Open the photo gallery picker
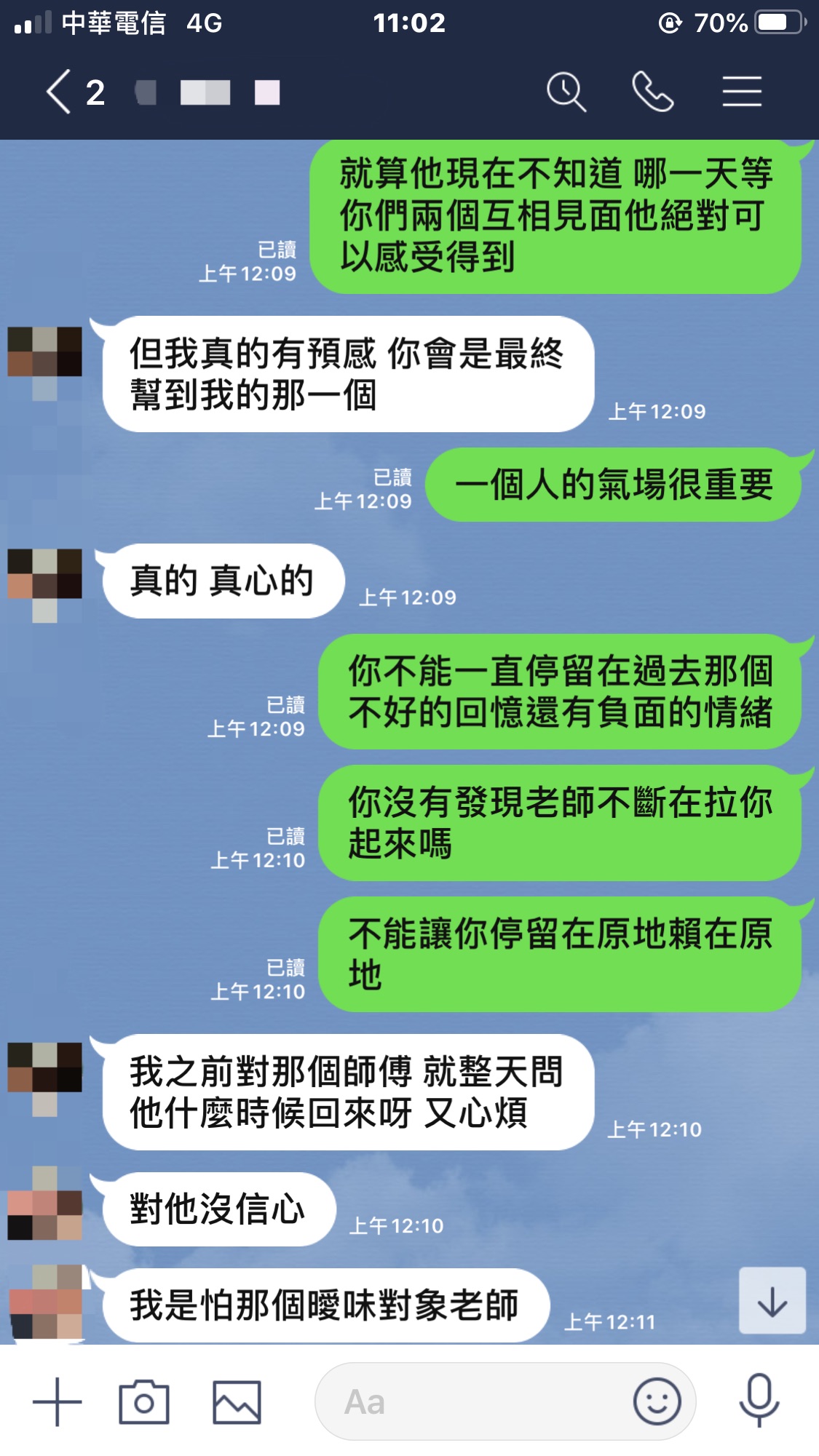This screenshot has width=819, height=1456. click(237, 1401)
